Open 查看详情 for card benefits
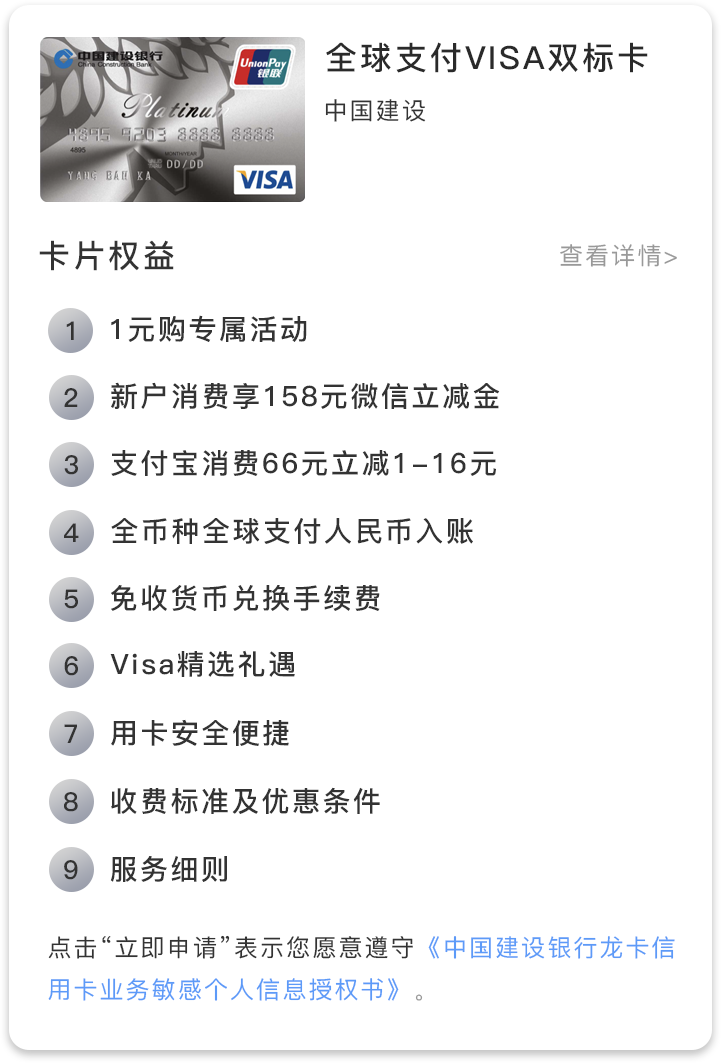 click(x=617, y=256)
